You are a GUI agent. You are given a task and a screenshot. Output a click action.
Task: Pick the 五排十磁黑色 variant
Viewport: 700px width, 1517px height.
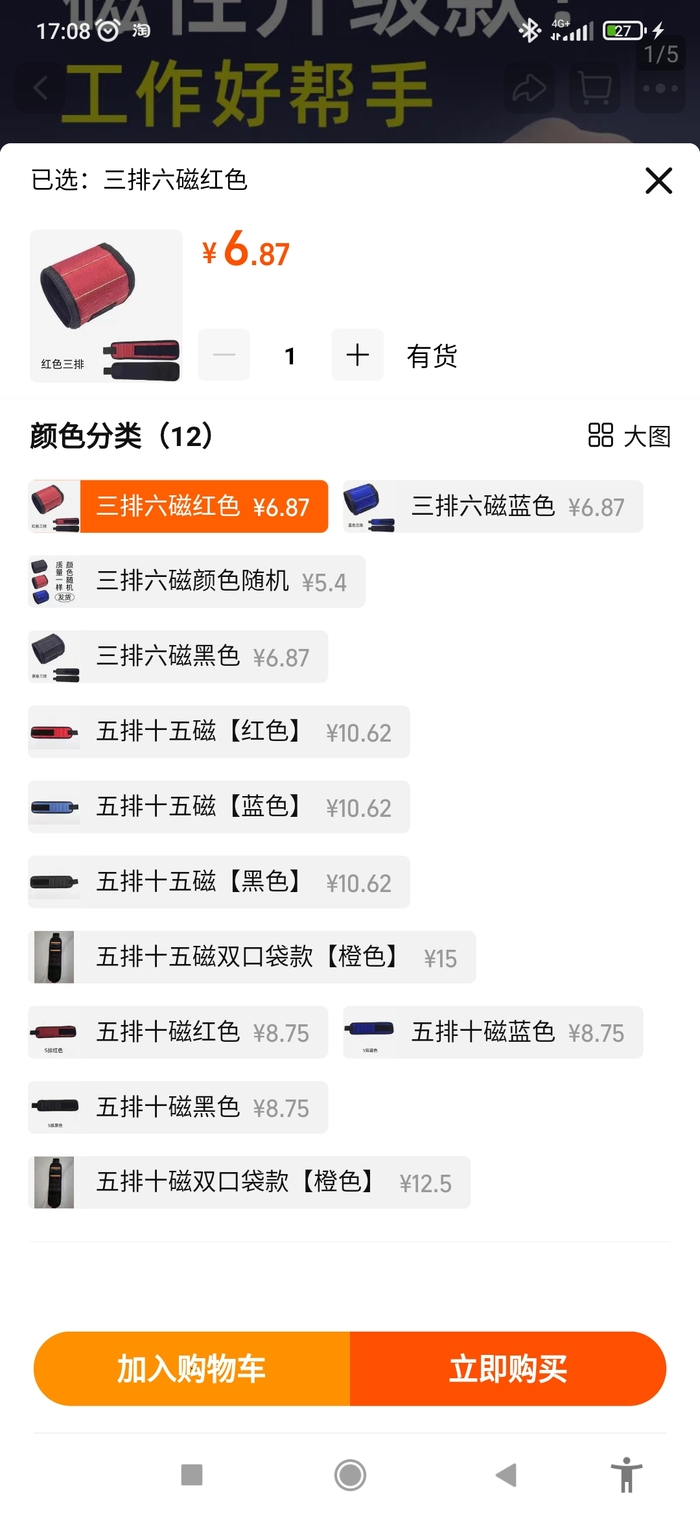click(178, 1107)
